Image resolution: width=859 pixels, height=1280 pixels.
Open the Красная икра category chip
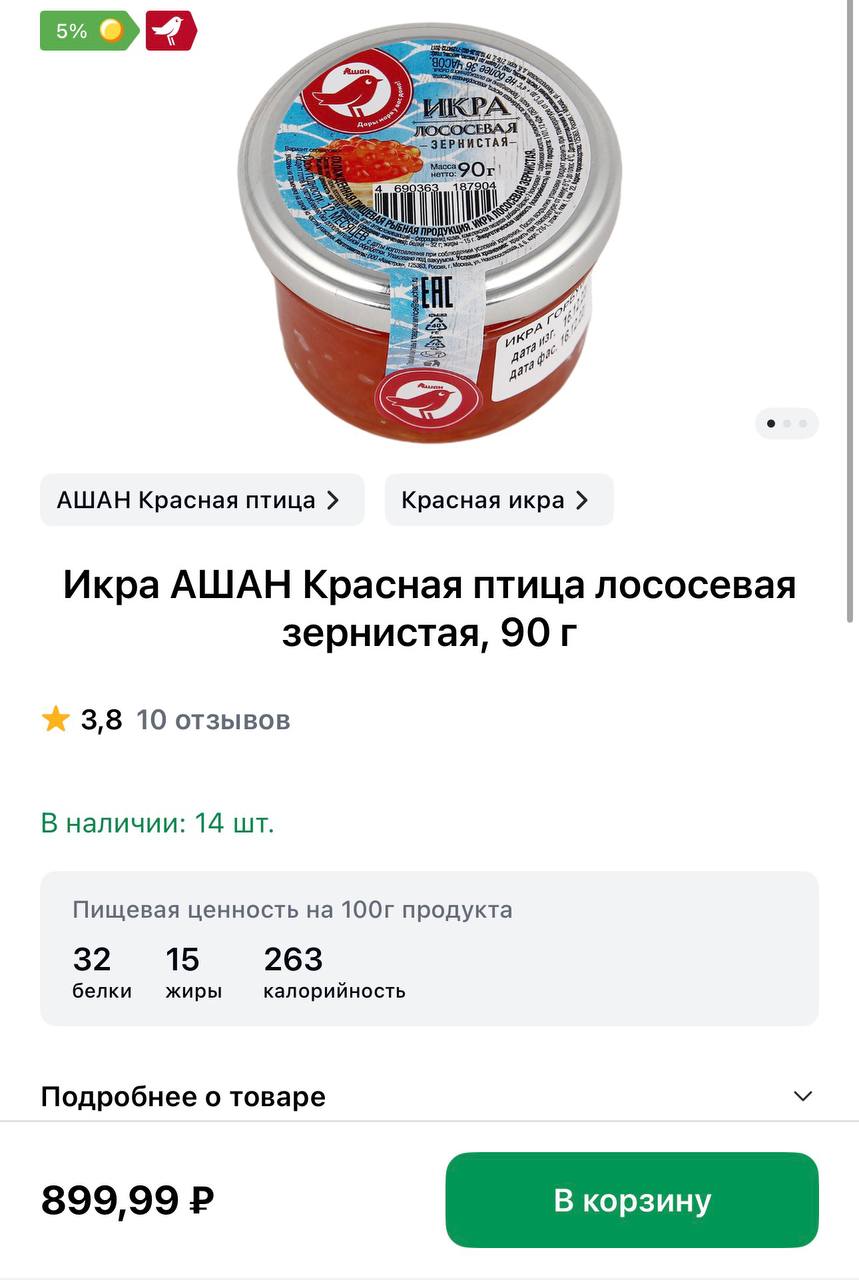[x=498, y=500]
